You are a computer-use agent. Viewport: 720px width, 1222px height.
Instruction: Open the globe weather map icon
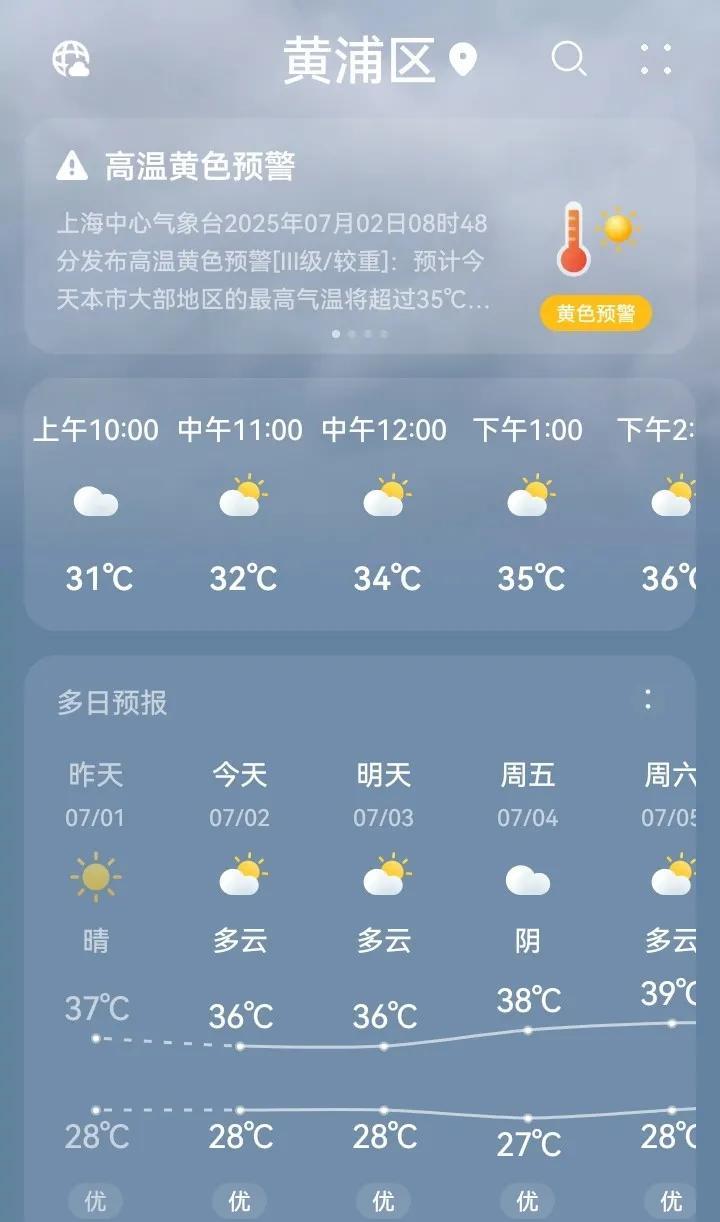[x=71, y=59]
